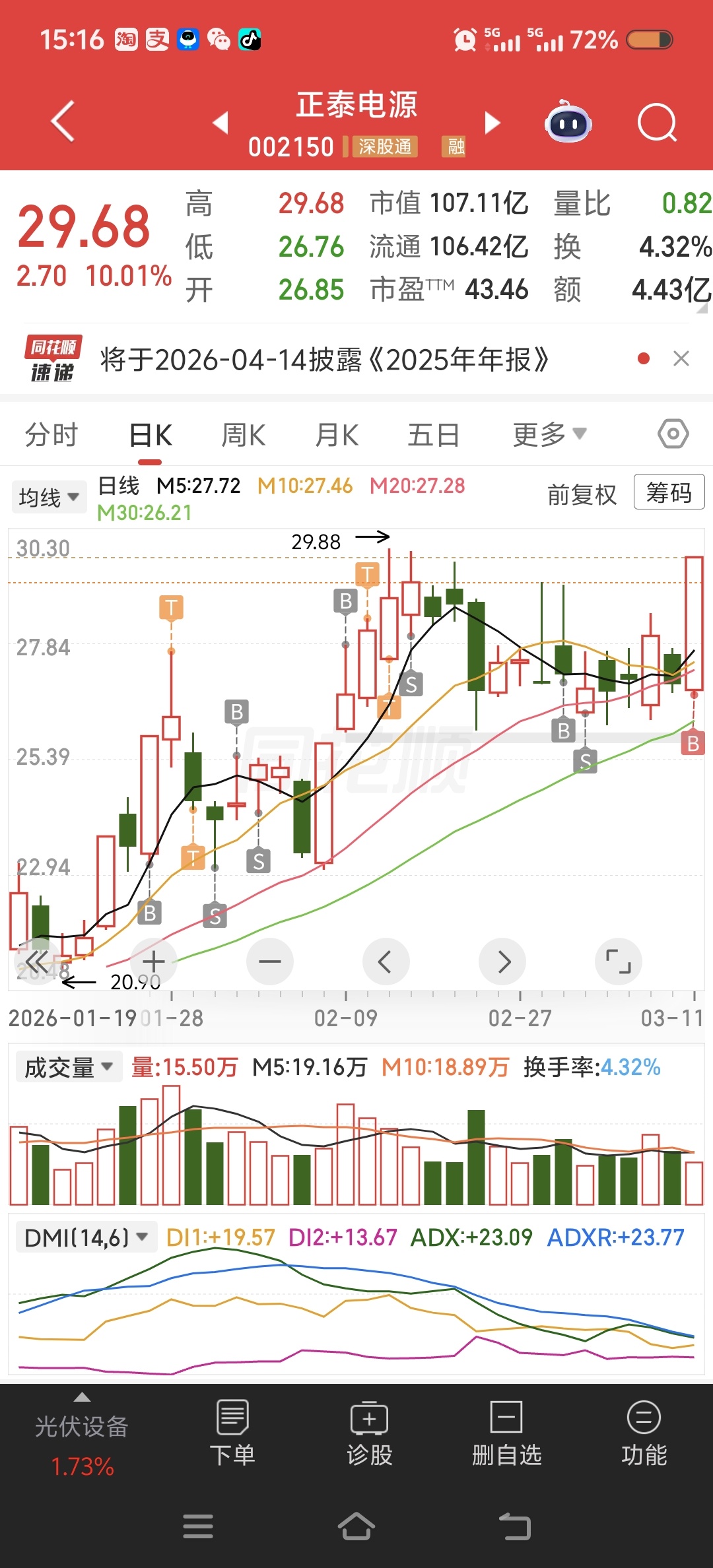Viewport: 713px width, 1568px height.
Task: Select the 月K tab
Action: pyautogui.click(x=337, y=435)
